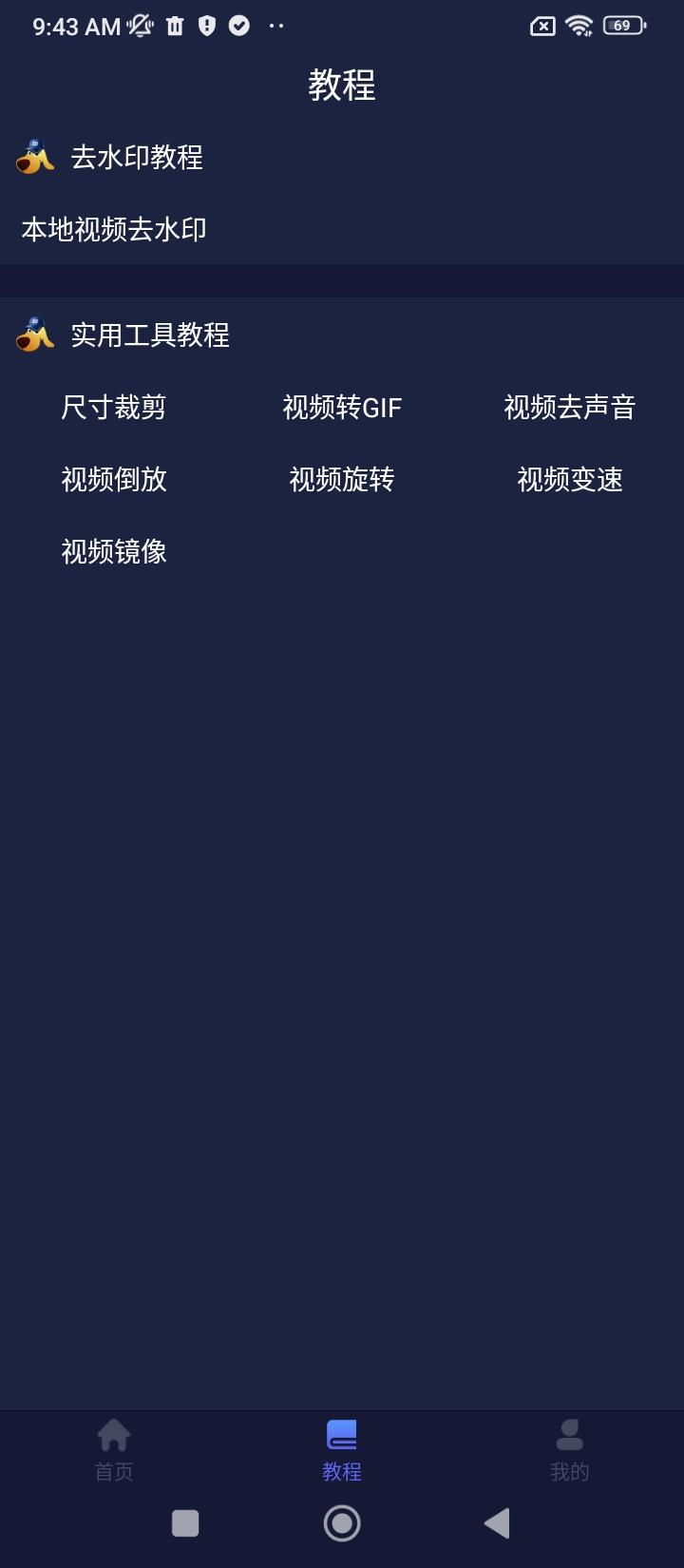The height and width of the screenshot is (1568, 684).
Task: Select the 视频镜像 tutorial
Action: (113, 551)
